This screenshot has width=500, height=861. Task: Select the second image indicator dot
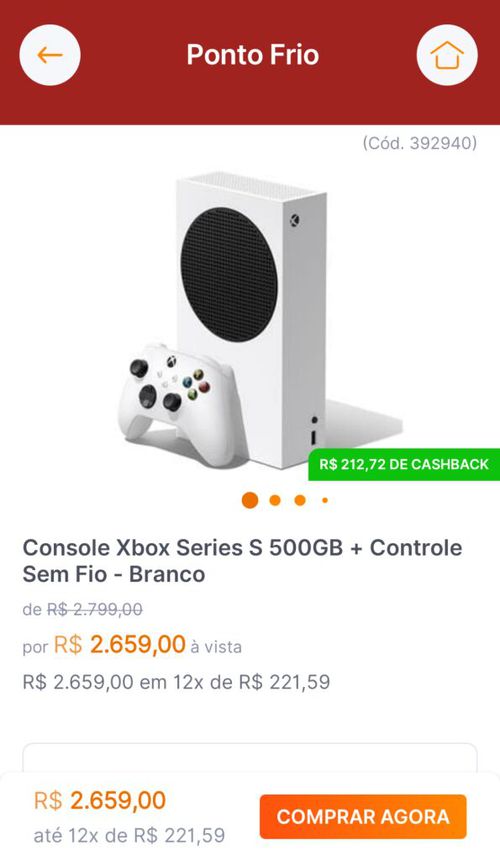[x=275, y=500]
